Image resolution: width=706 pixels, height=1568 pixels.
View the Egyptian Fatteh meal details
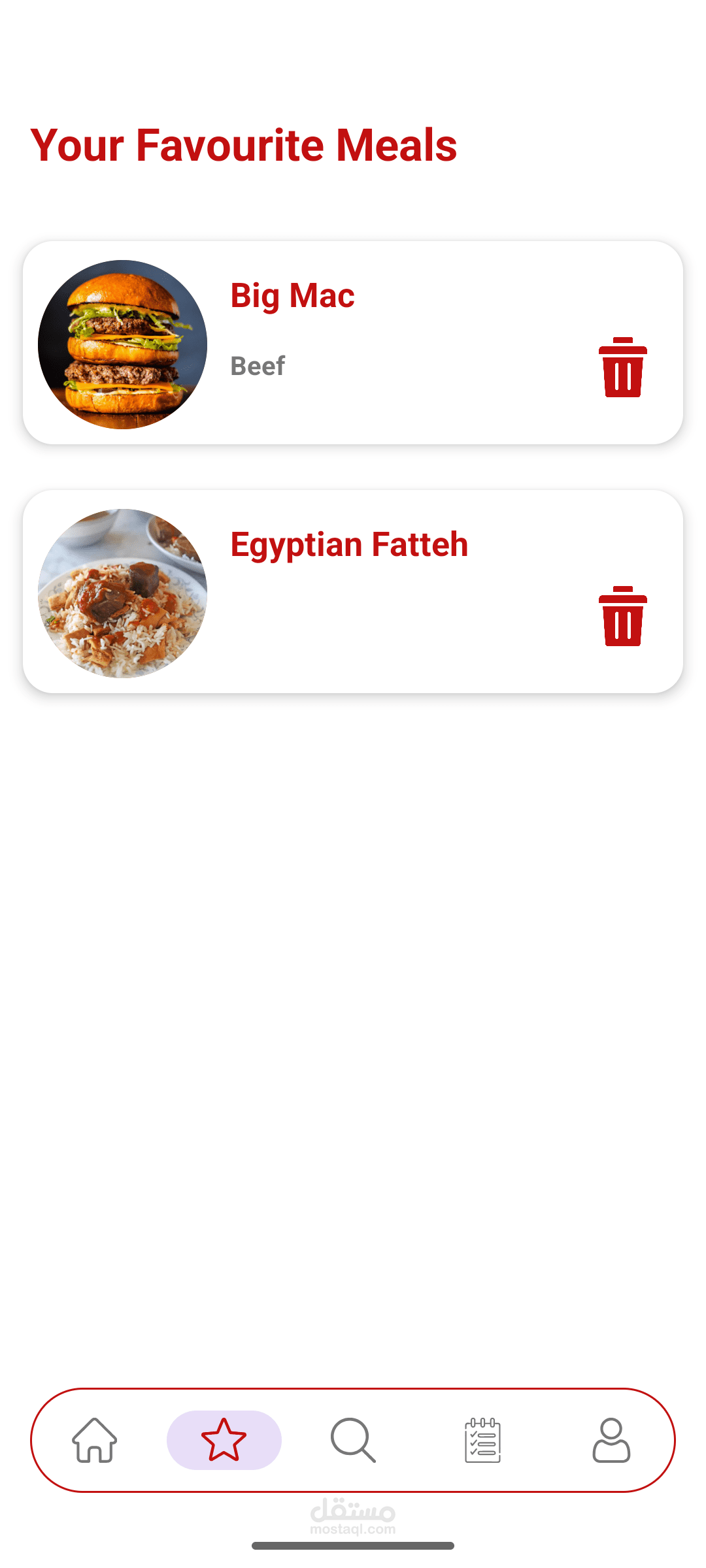(353, 591)
